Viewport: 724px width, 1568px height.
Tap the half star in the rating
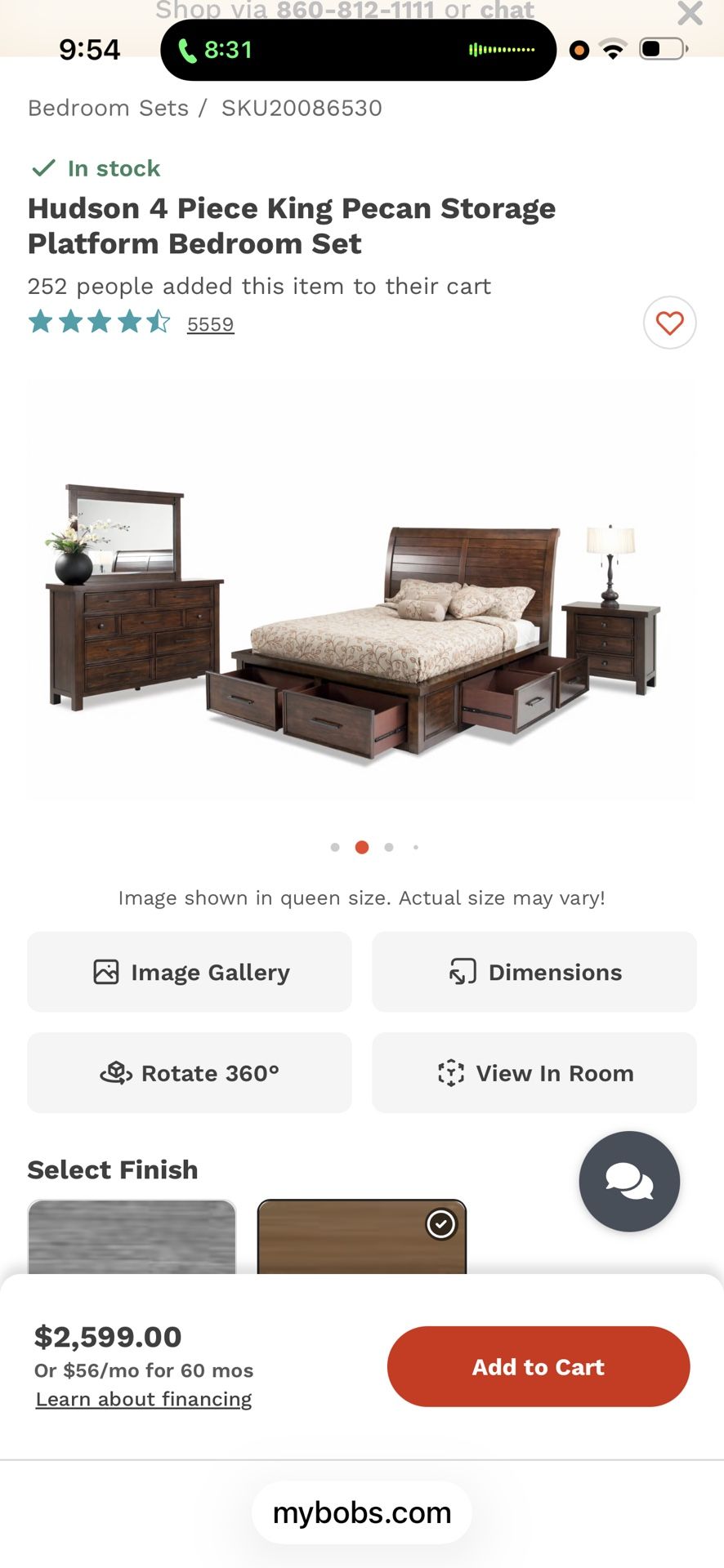(160, 322)
